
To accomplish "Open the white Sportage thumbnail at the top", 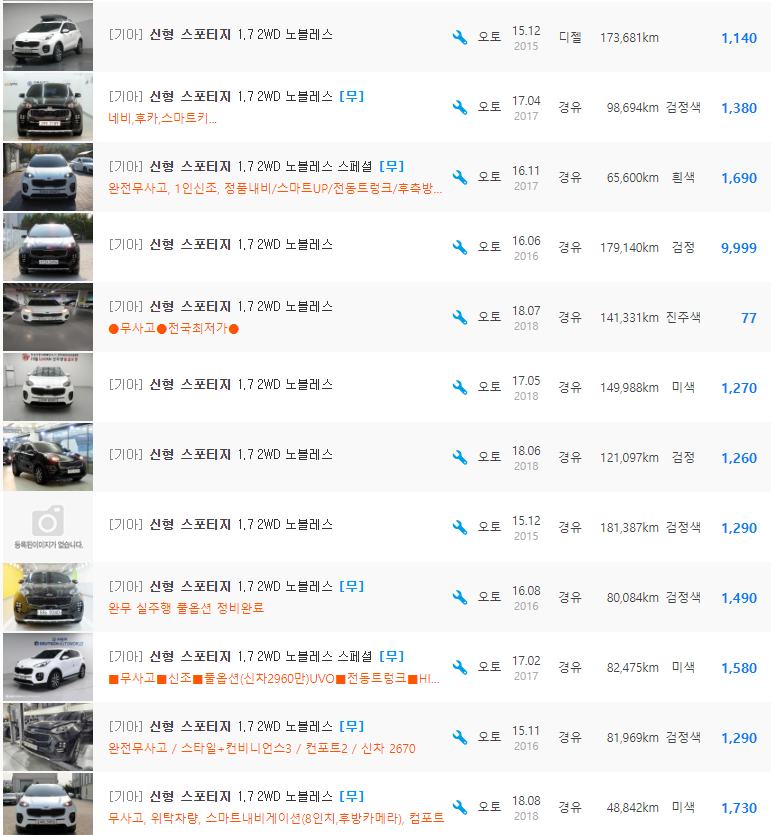I will (x=46, y=38).
